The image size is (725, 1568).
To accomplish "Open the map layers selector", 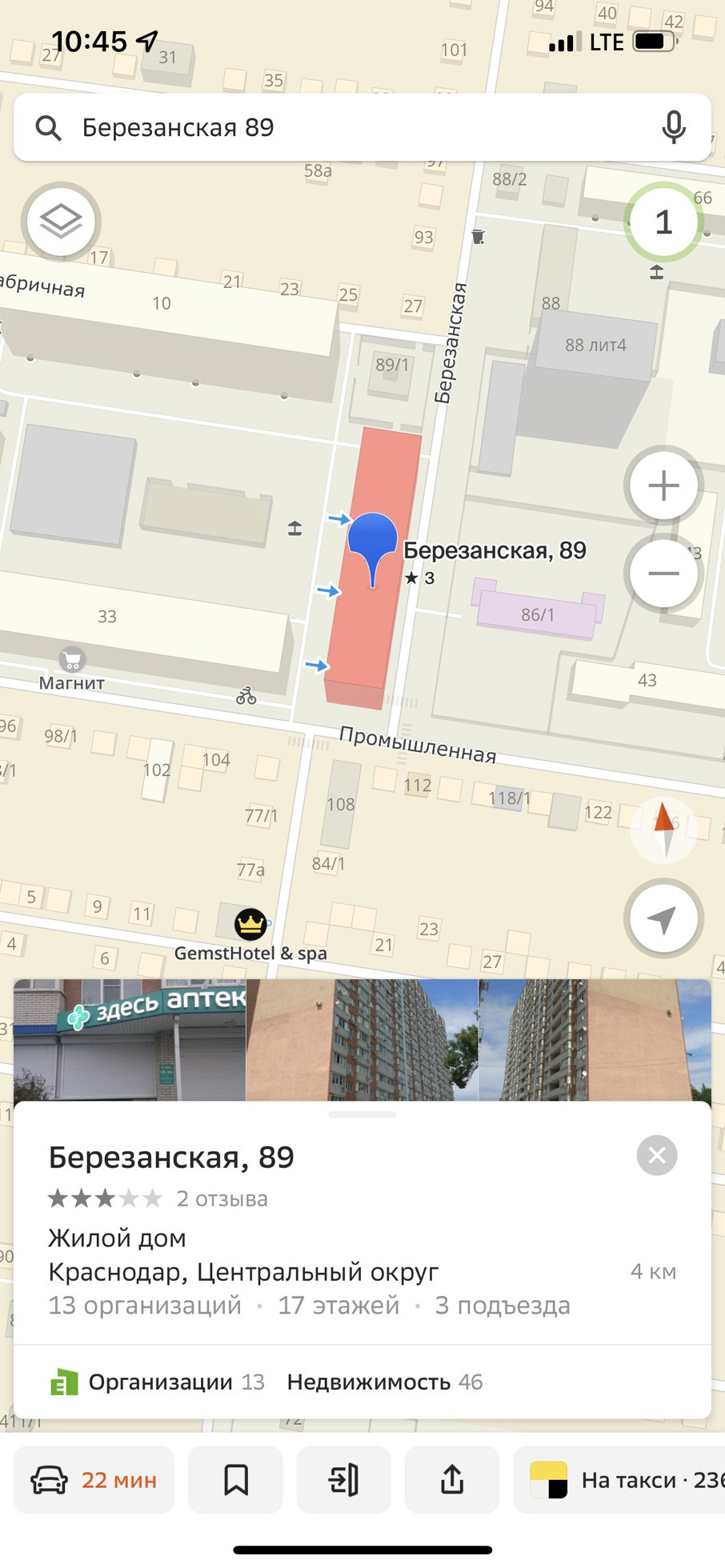I will (62, 222).
